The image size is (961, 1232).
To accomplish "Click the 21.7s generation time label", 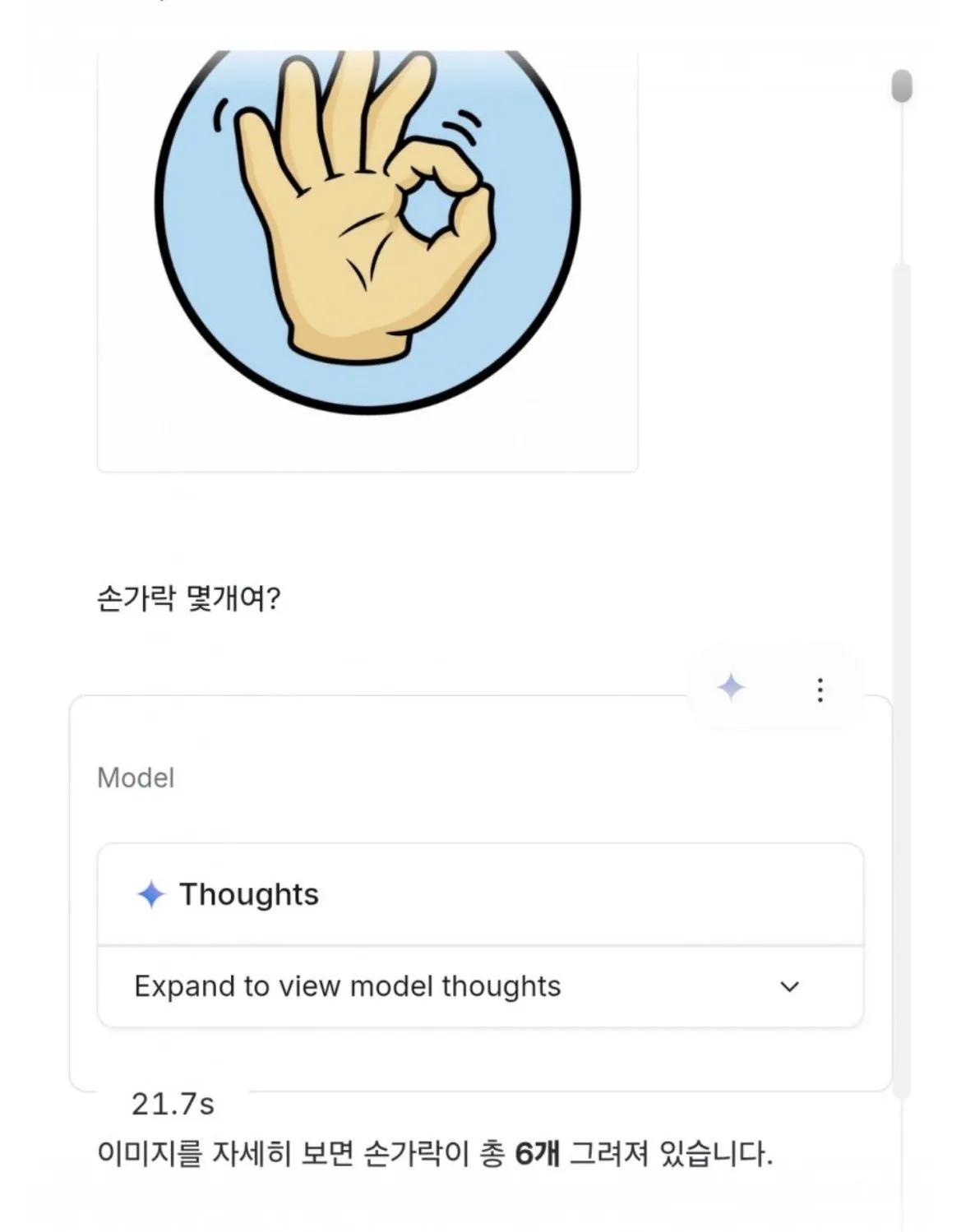I will pos(174,1106).
